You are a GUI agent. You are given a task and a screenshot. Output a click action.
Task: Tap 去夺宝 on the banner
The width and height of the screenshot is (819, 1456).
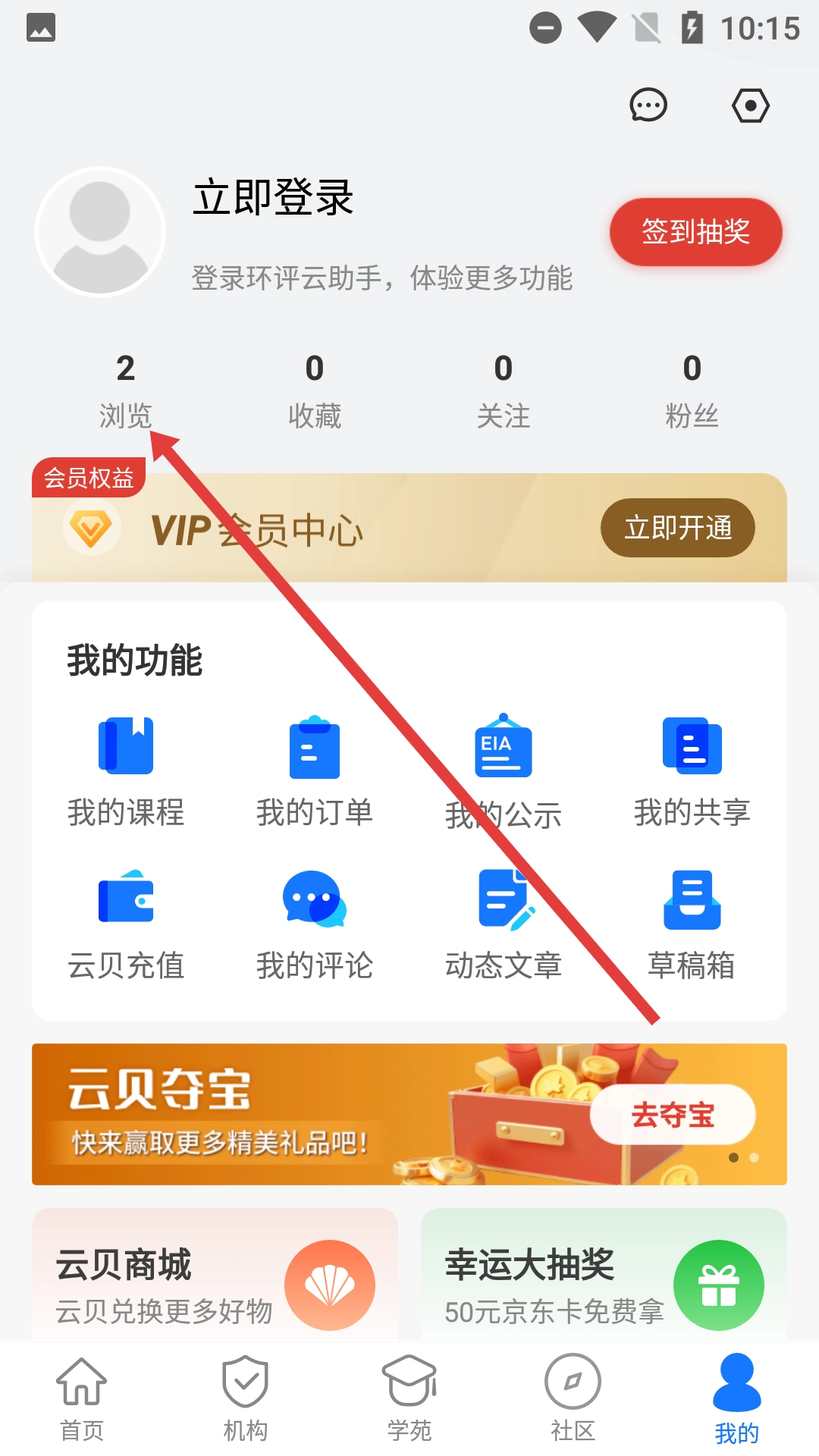(673, 1115)
